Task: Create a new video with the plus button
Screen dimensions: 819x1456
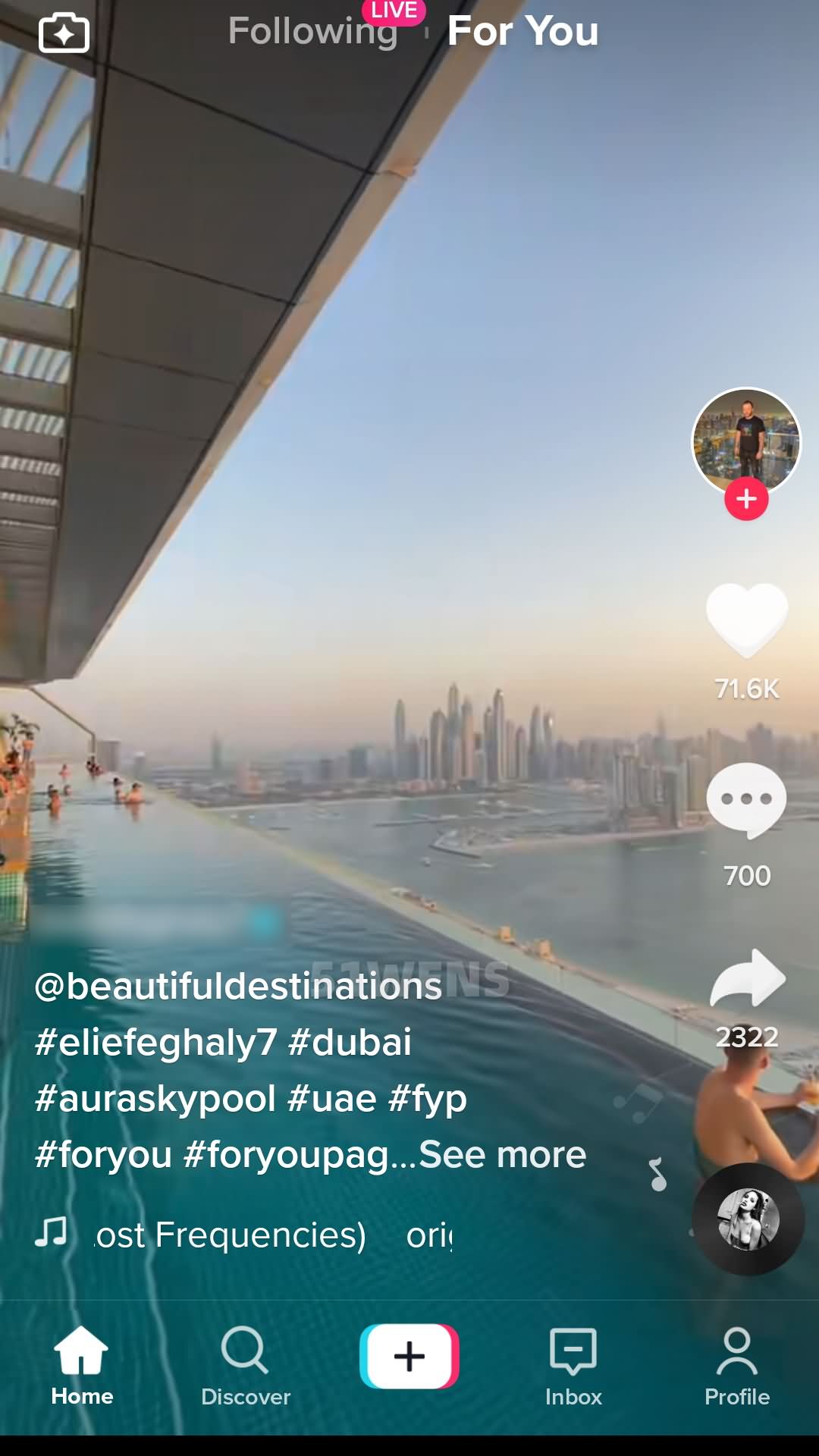Action: pyautogui.click(x=409, y=1356)
